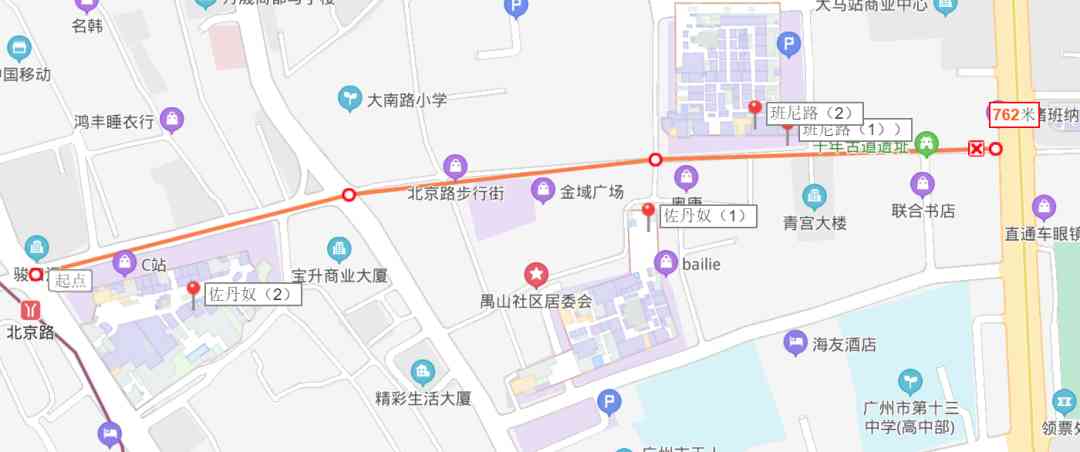Select the 班尼路（2） red pin

(755, 111)
